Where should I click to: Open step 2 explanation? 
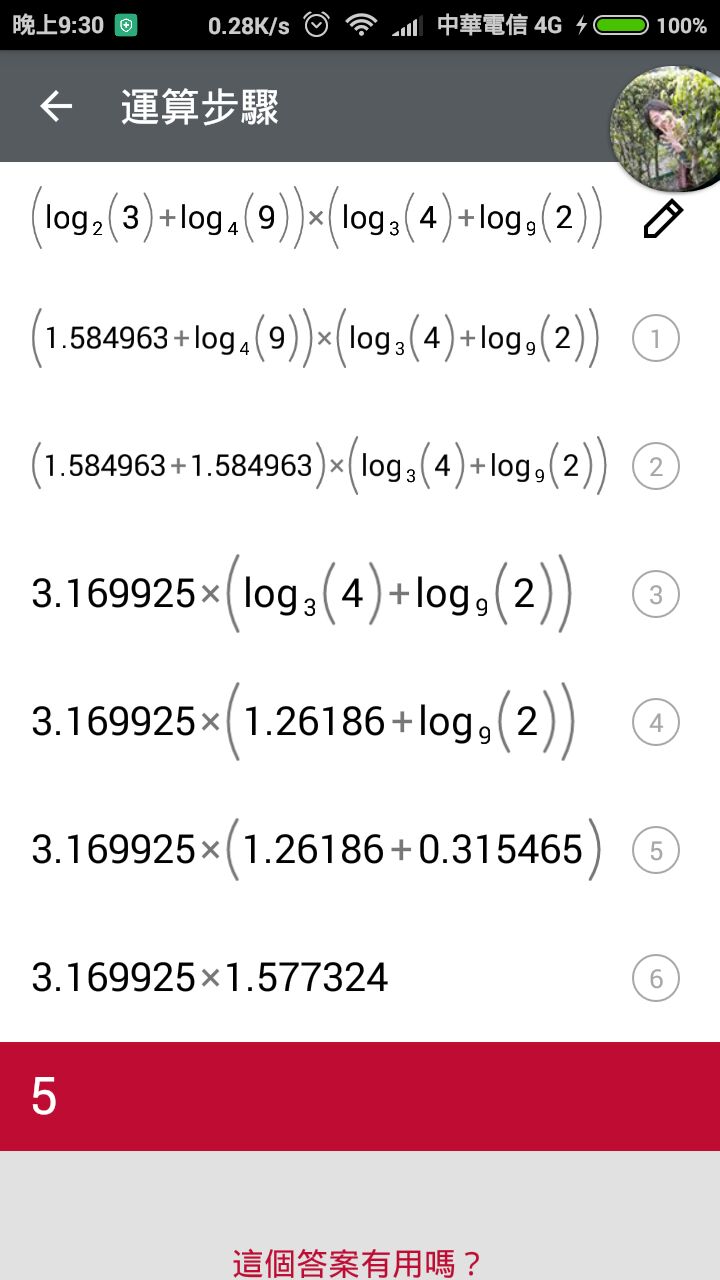click(656, 467)
